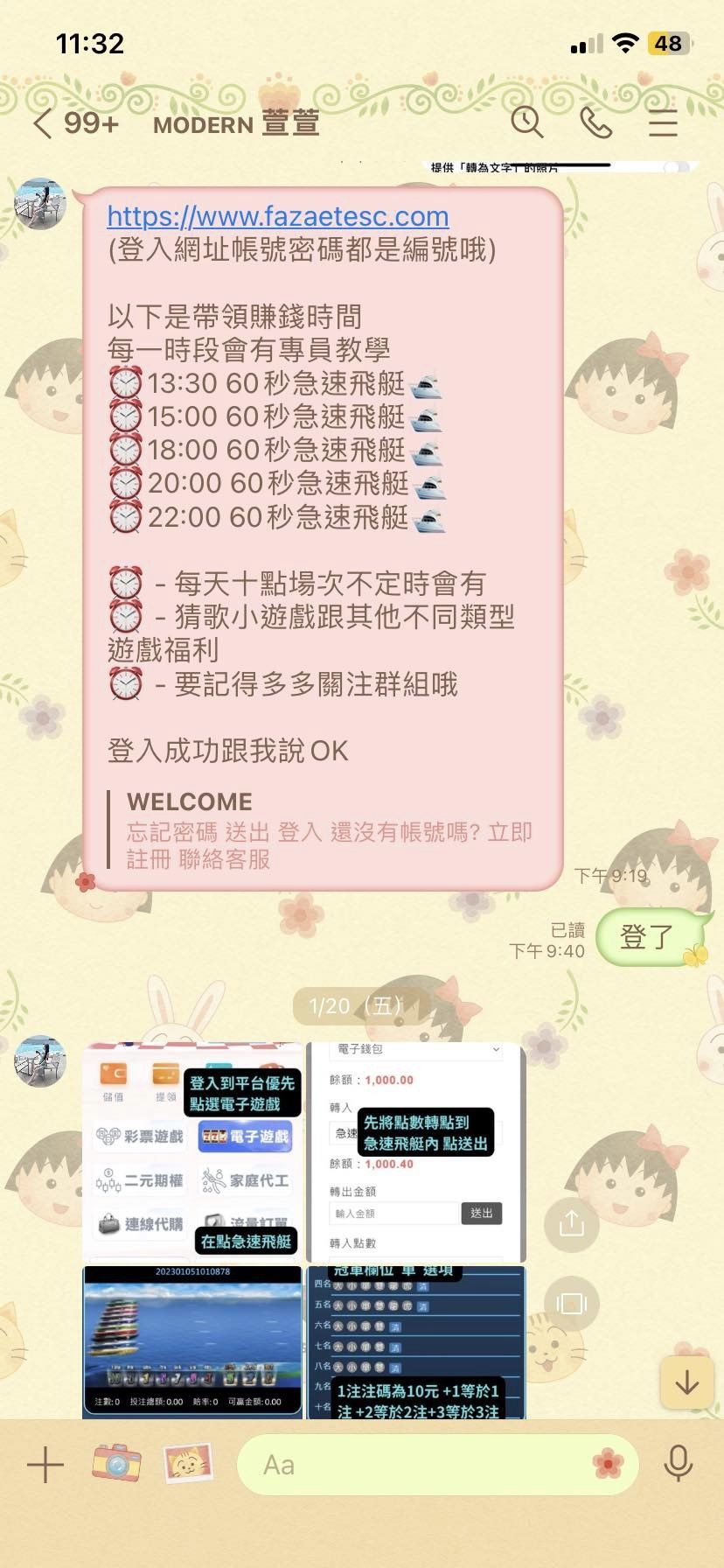Open album slideshow view icon
724x1568 pixels.
click(x=572, y=1304)
